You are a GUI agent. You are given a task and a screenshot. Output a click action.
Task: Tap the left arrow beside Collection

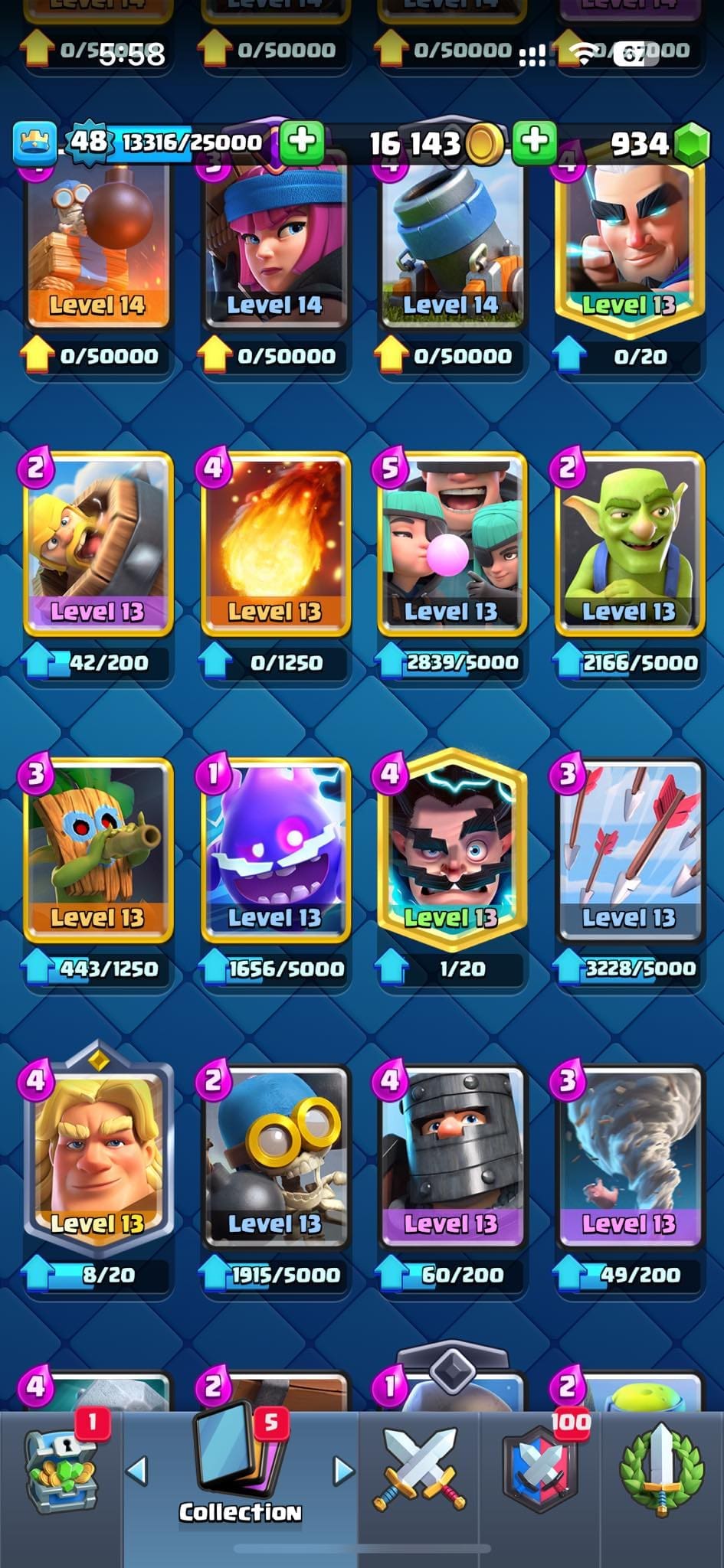pyautogui.click(x=137, y=1471)
